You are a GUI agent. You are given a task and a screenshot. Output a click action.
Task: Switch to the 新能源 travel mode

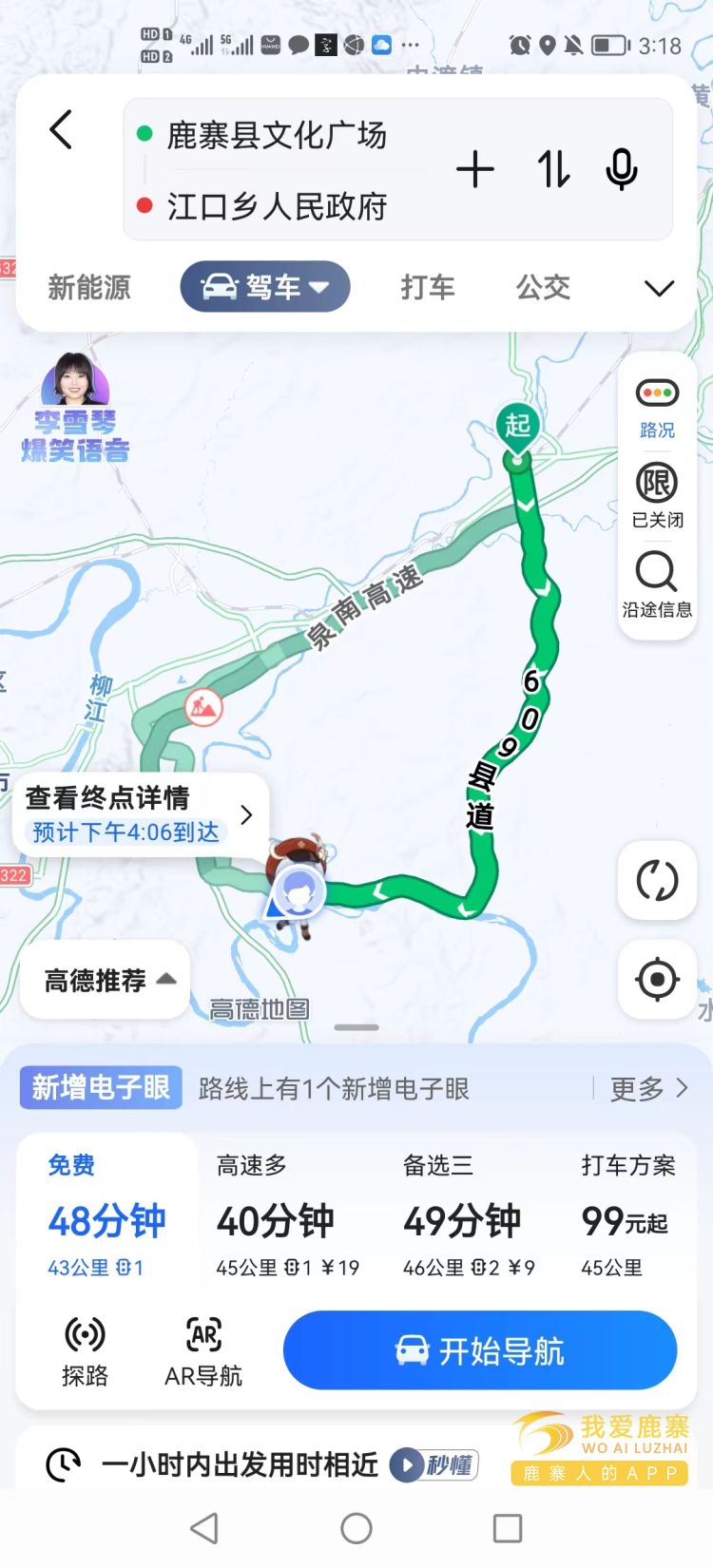coord(89,287)
